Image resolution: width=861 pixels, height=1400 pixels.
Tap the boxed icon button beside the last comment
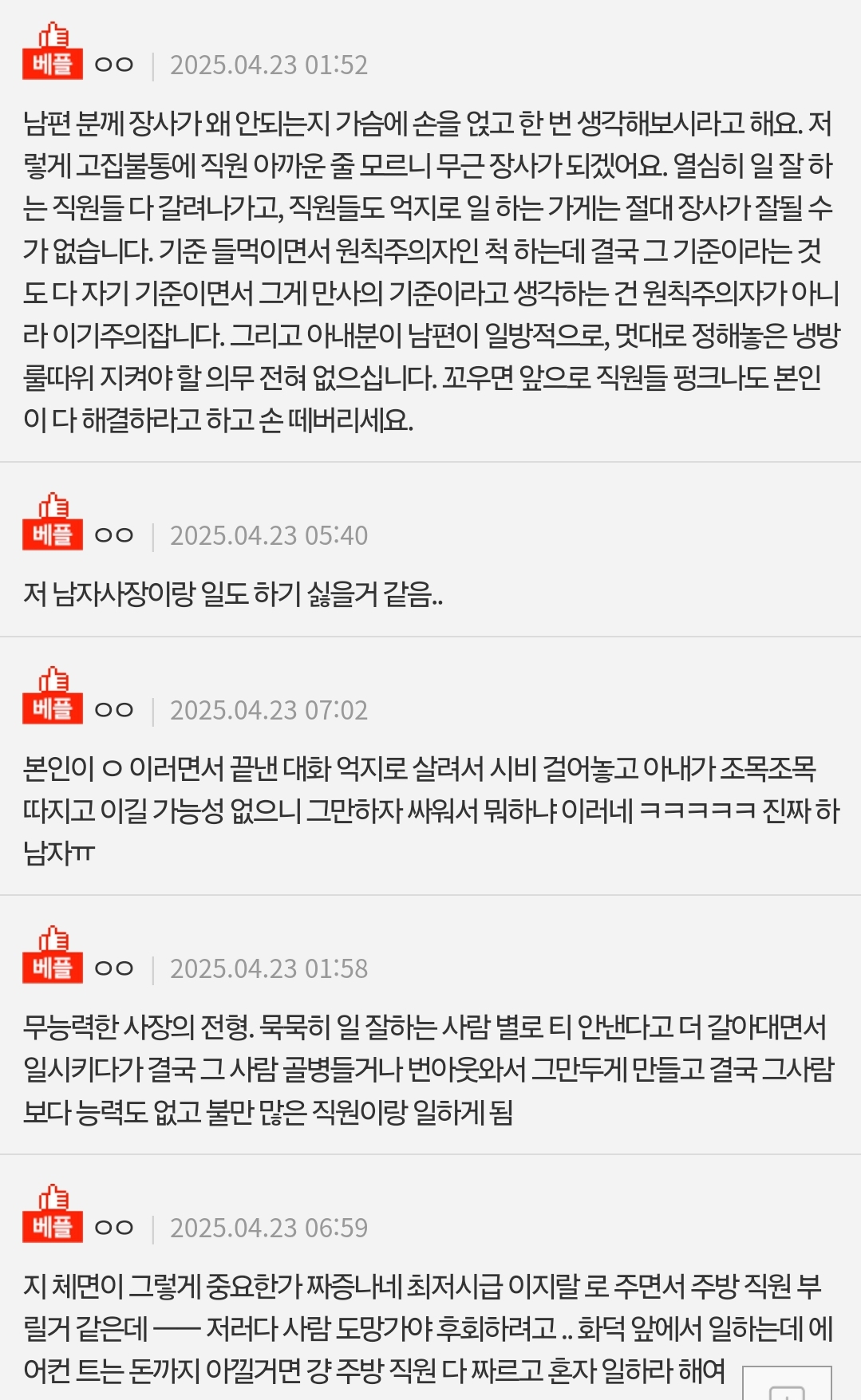tap(787, 1385)
